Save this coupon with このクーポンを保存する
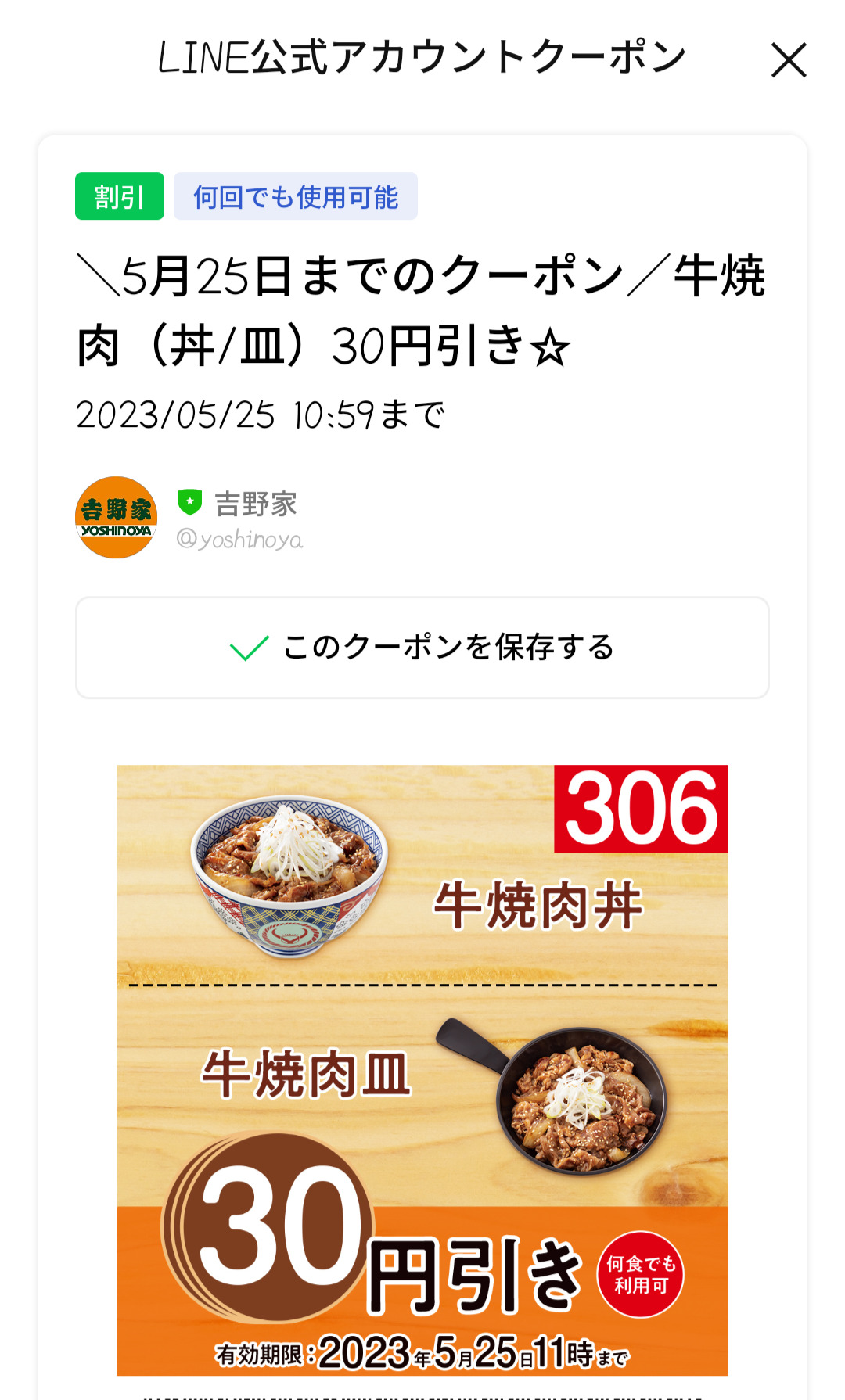845x1400 pixels. click(422, 648)
